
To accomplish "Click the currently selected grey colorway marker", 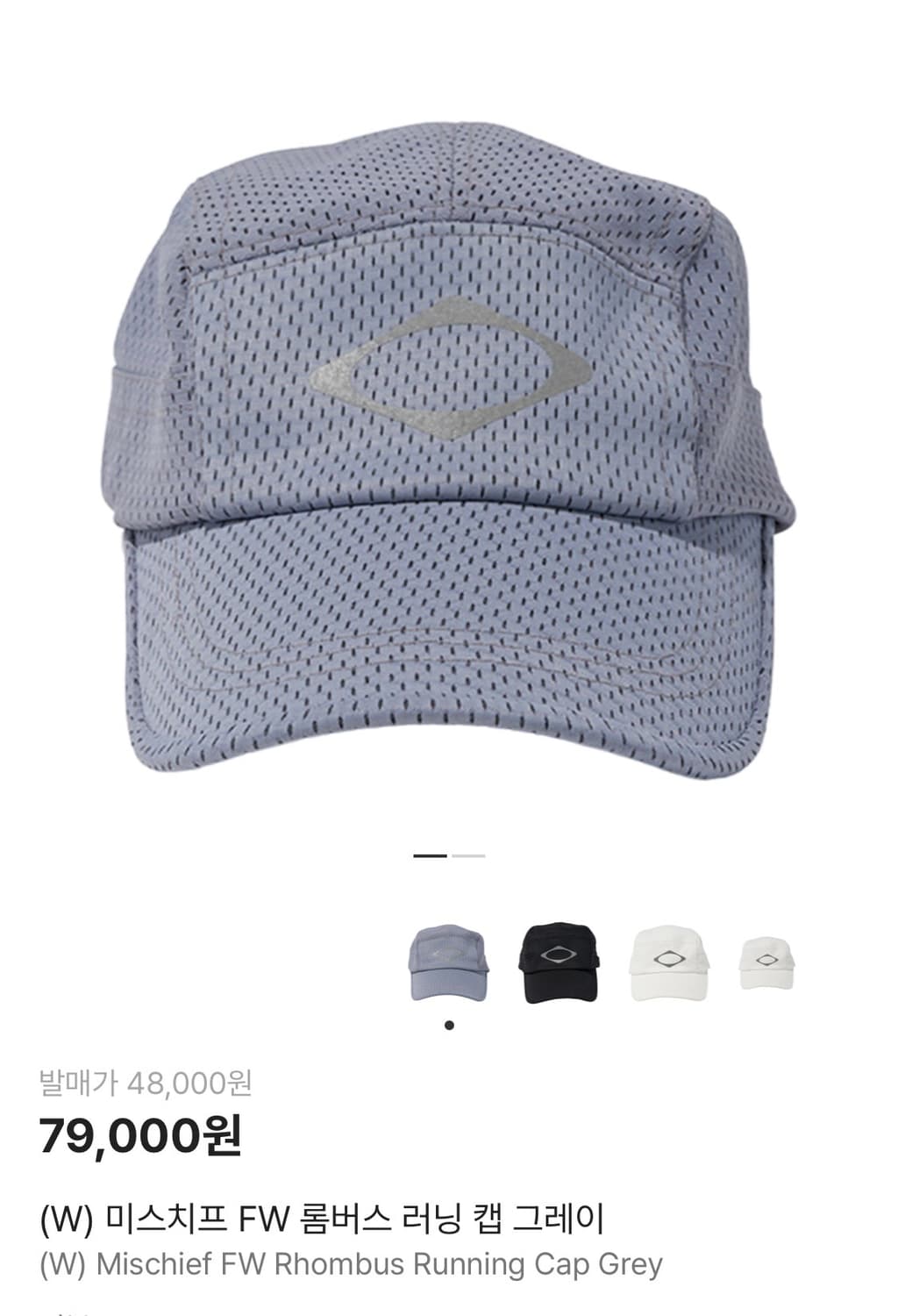I will 449,1024.
